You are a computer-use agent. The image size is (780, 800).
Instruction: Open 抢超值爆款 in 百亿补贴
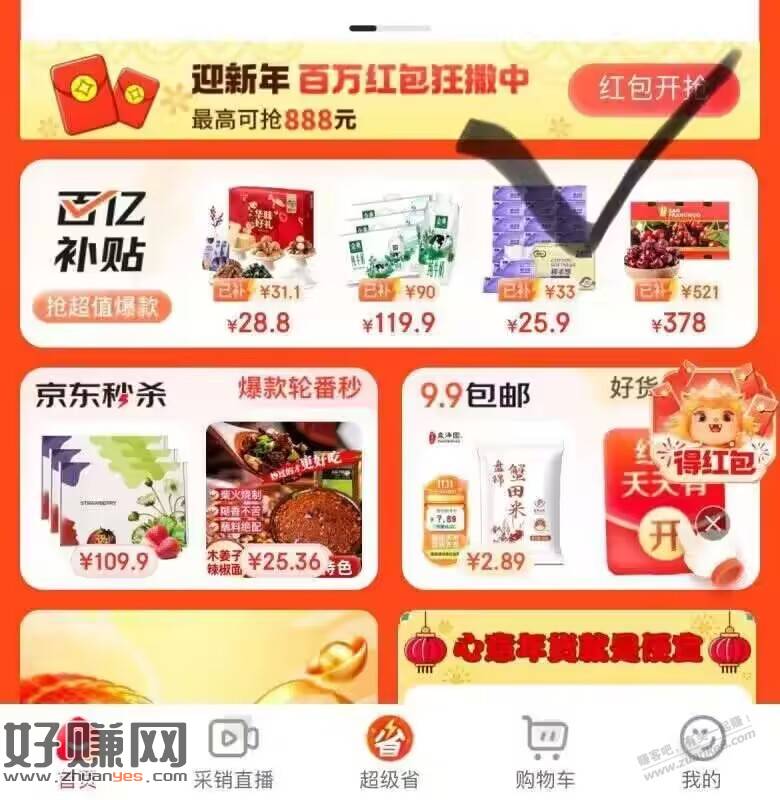[x=101, y=307]
